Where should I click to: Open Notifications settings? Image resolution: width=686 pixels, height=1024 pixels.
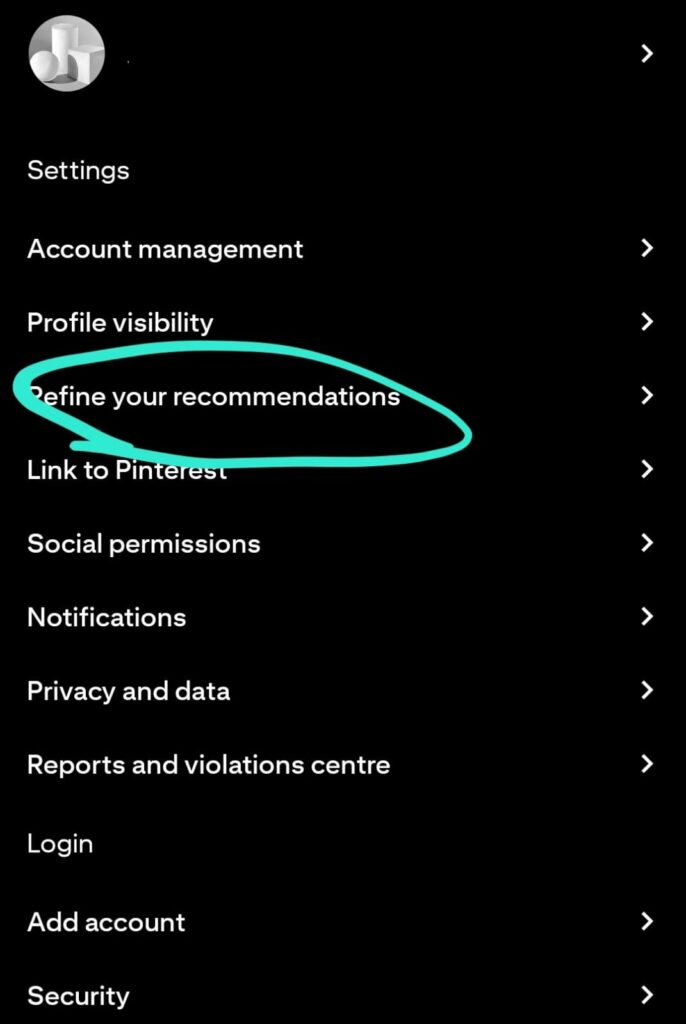pos(106,617)
